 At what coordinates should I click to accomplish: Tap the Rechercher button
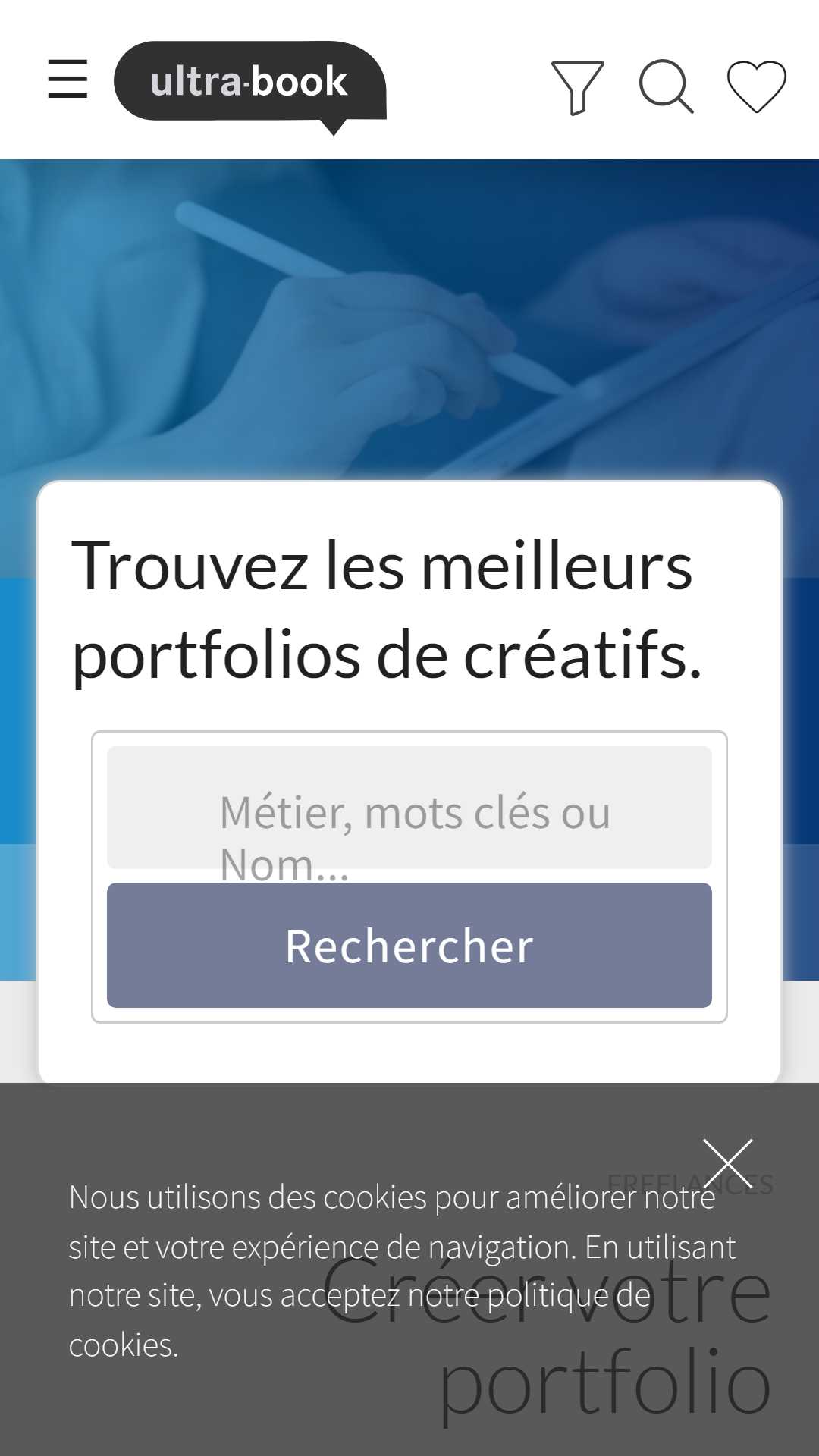tap(409, 946)
